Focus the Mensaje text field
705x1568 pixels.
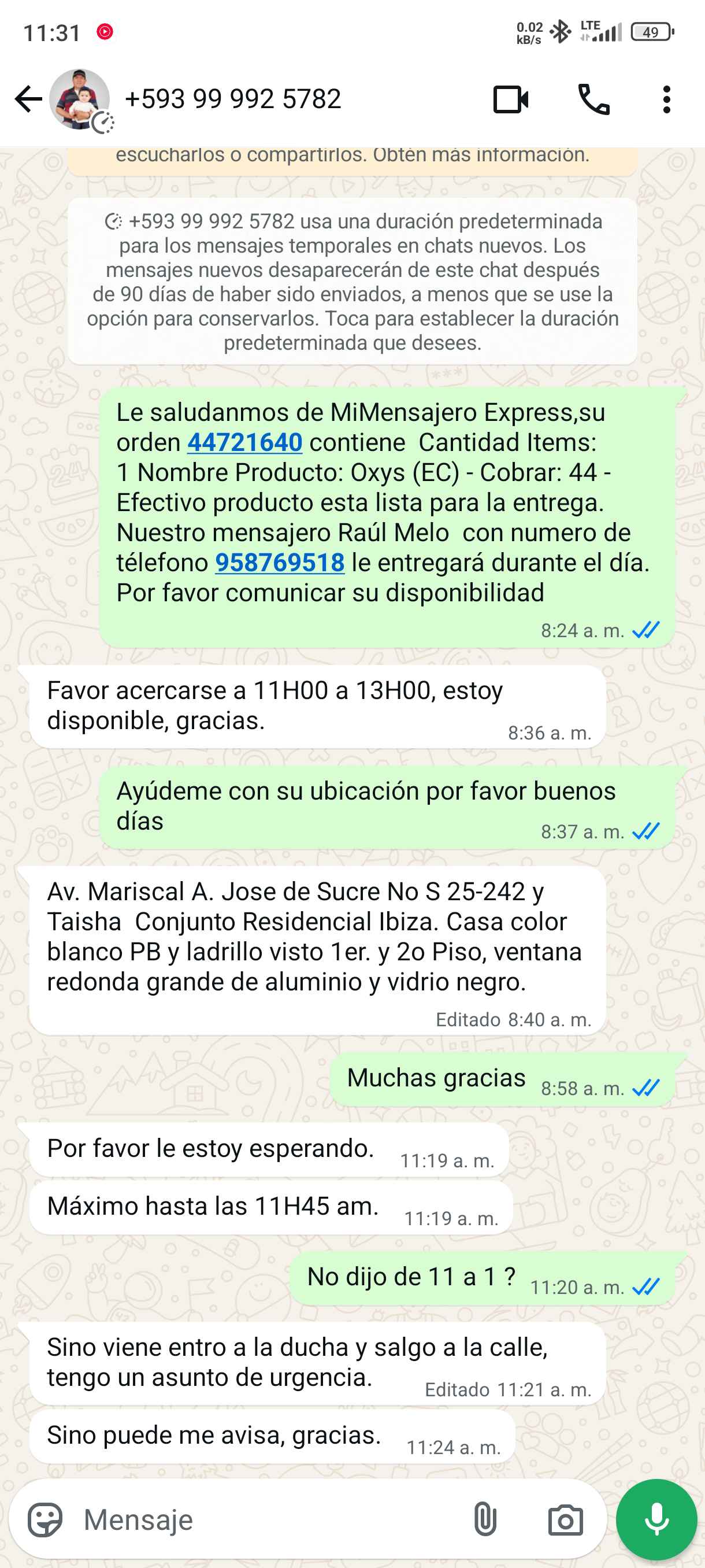268,1519
